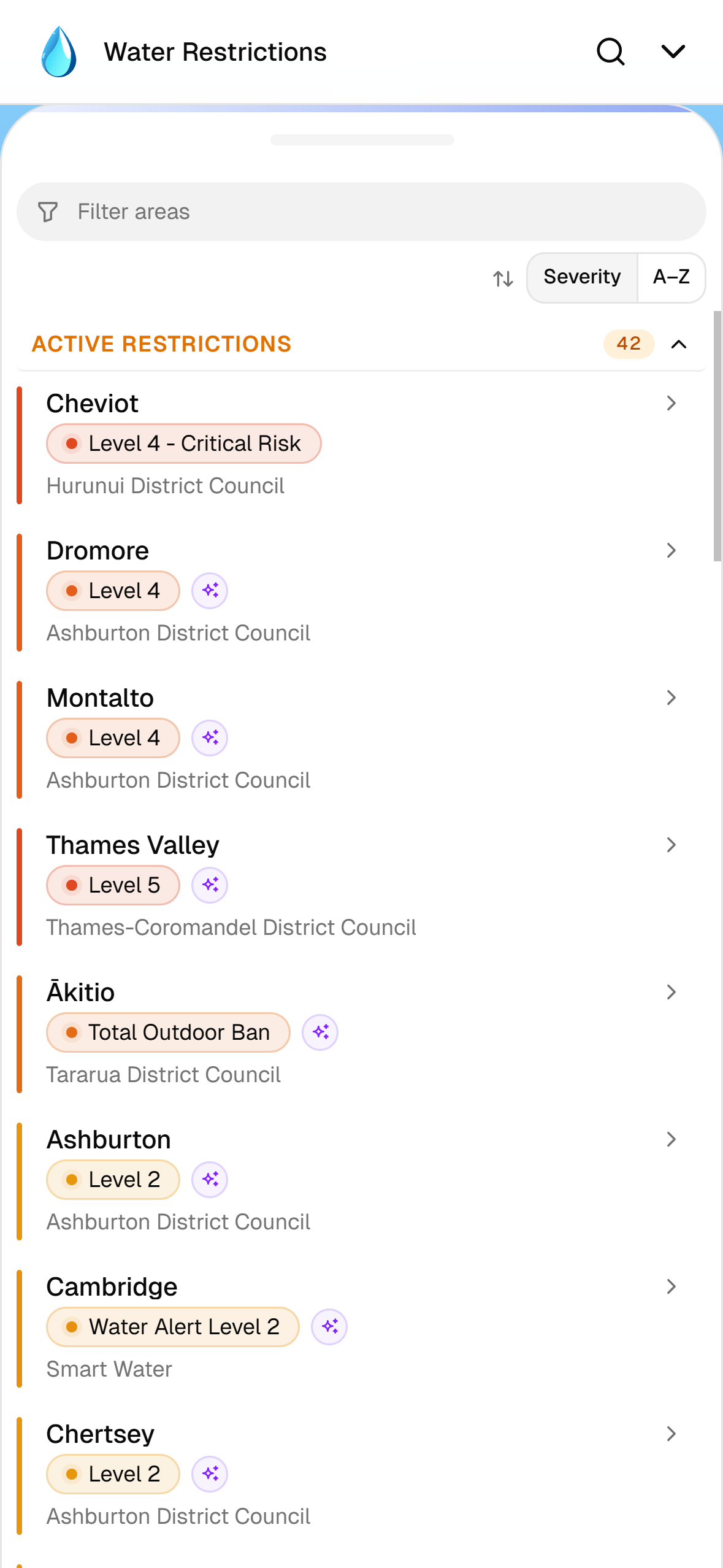Open the search icon in the header
723x1568 pixels.
[x=610, y=52]
